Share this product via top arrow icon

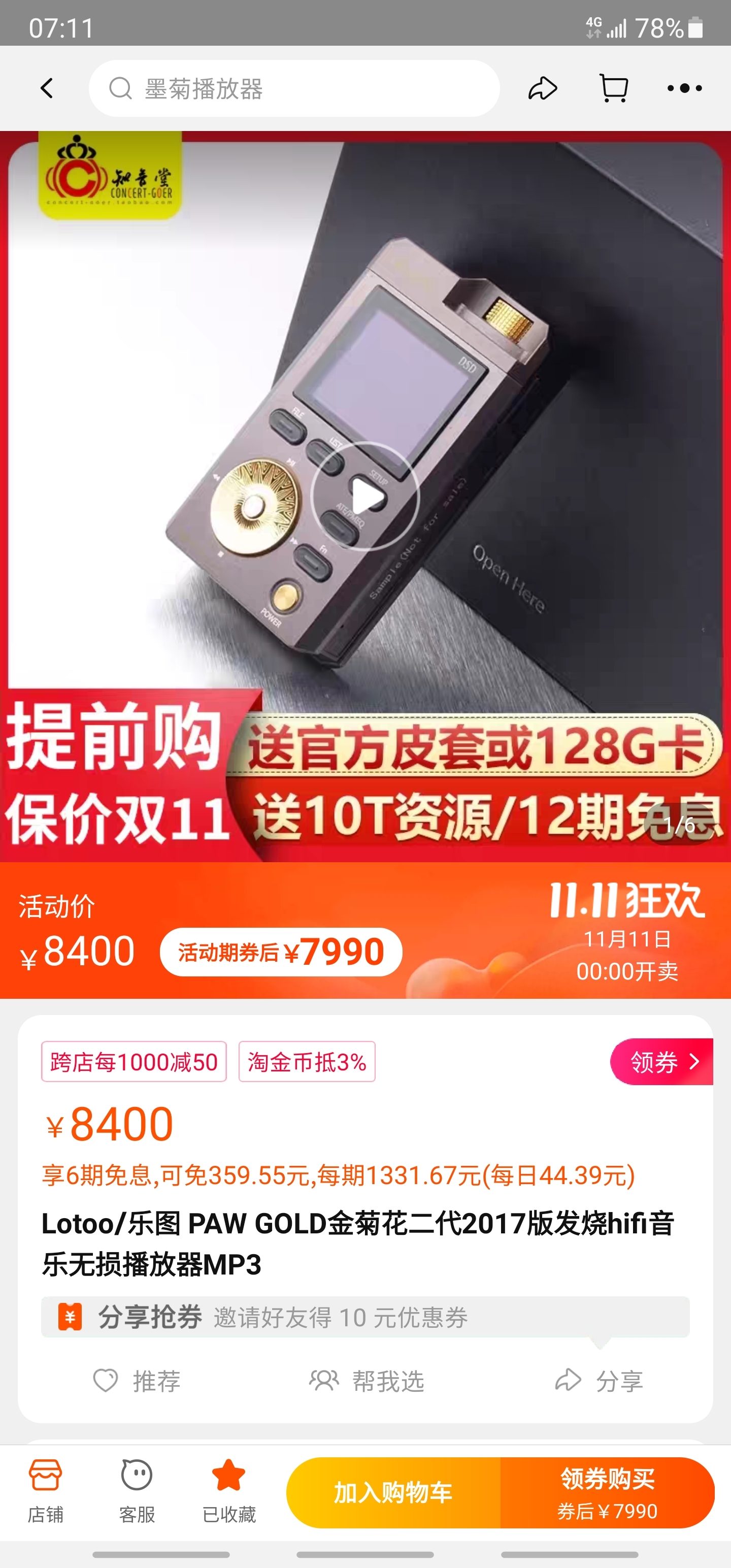[x=542, y=88]
